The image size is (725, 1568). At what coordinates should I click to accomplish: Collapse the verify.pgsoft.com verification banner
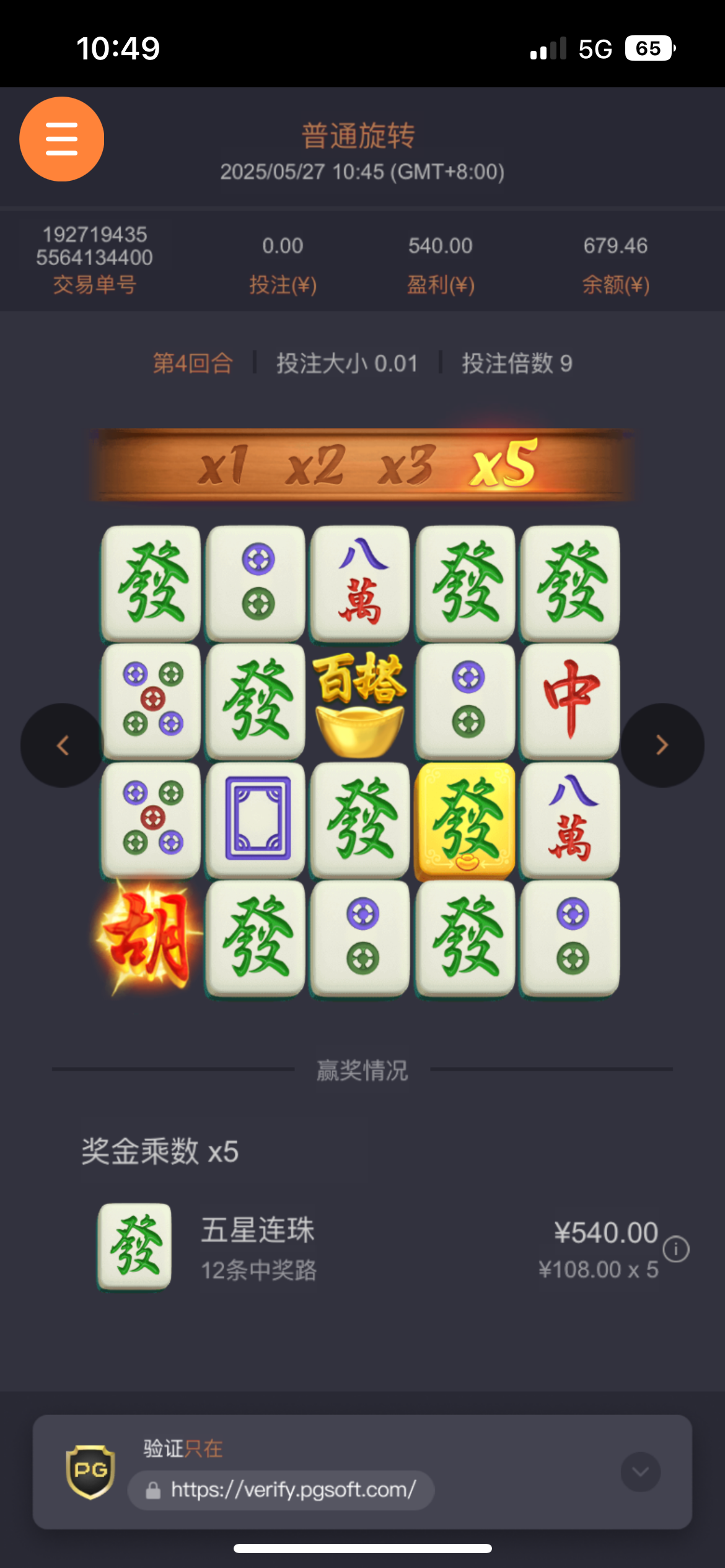(640, 1471)
